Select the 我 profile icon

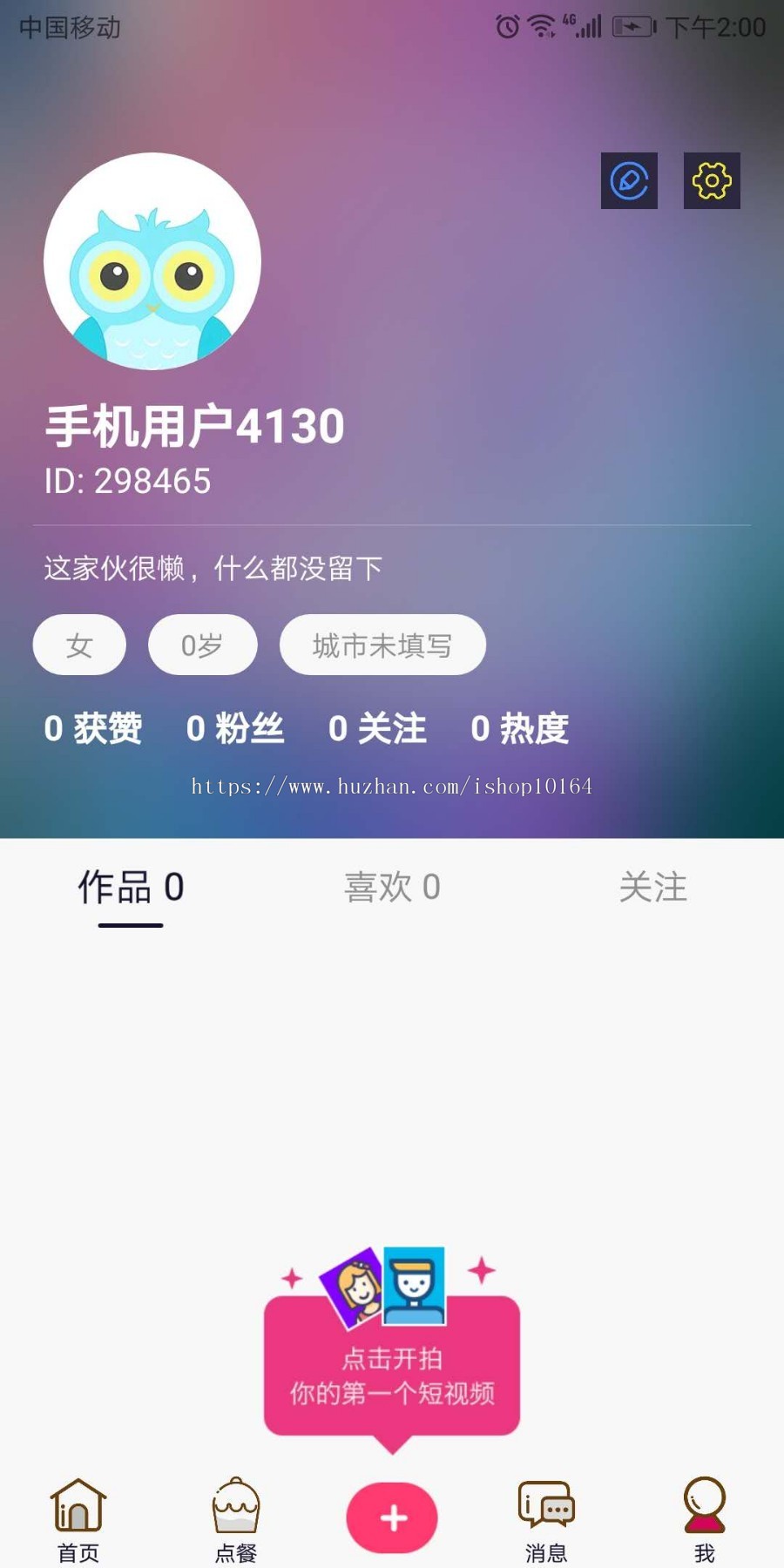point(704,1516)
